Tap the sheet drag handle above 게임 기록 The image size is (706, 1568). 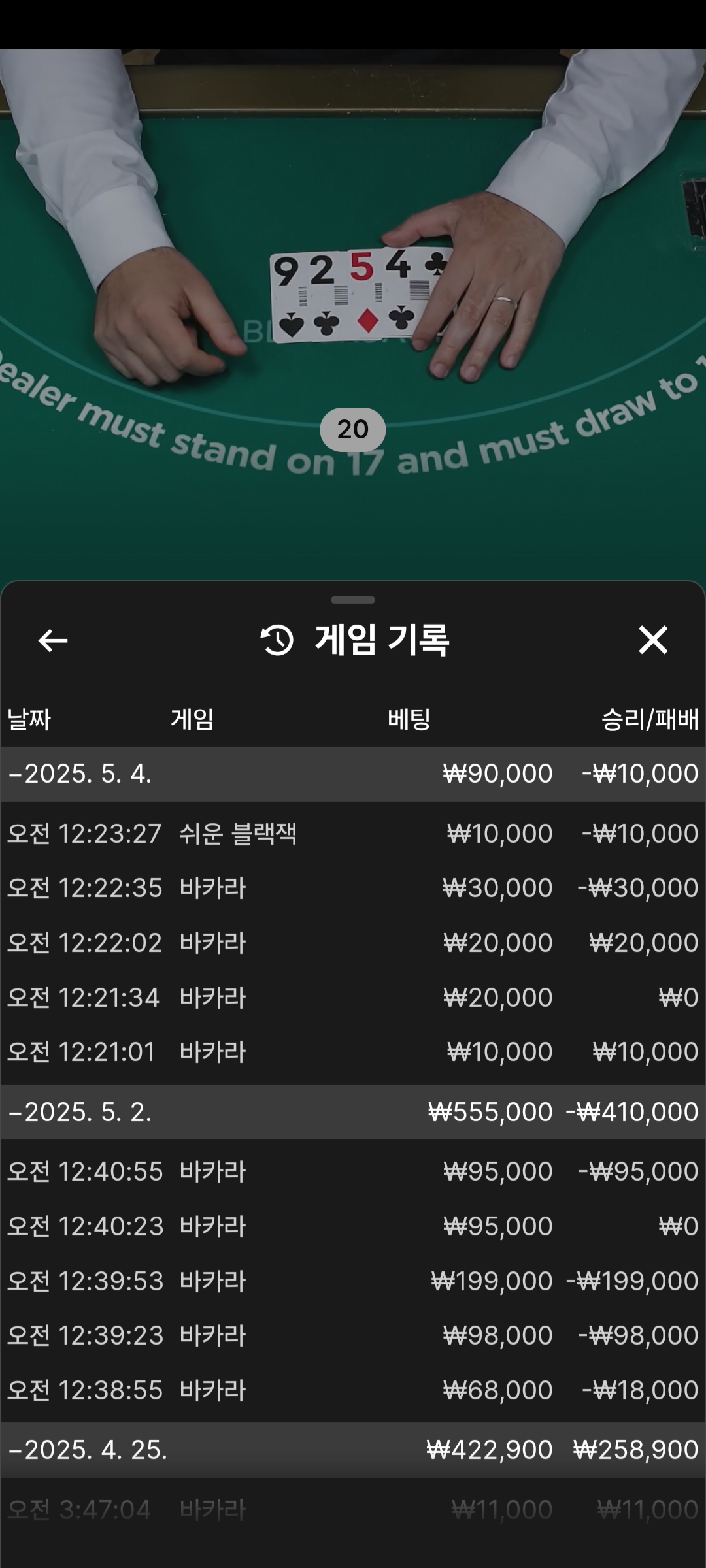353,600
